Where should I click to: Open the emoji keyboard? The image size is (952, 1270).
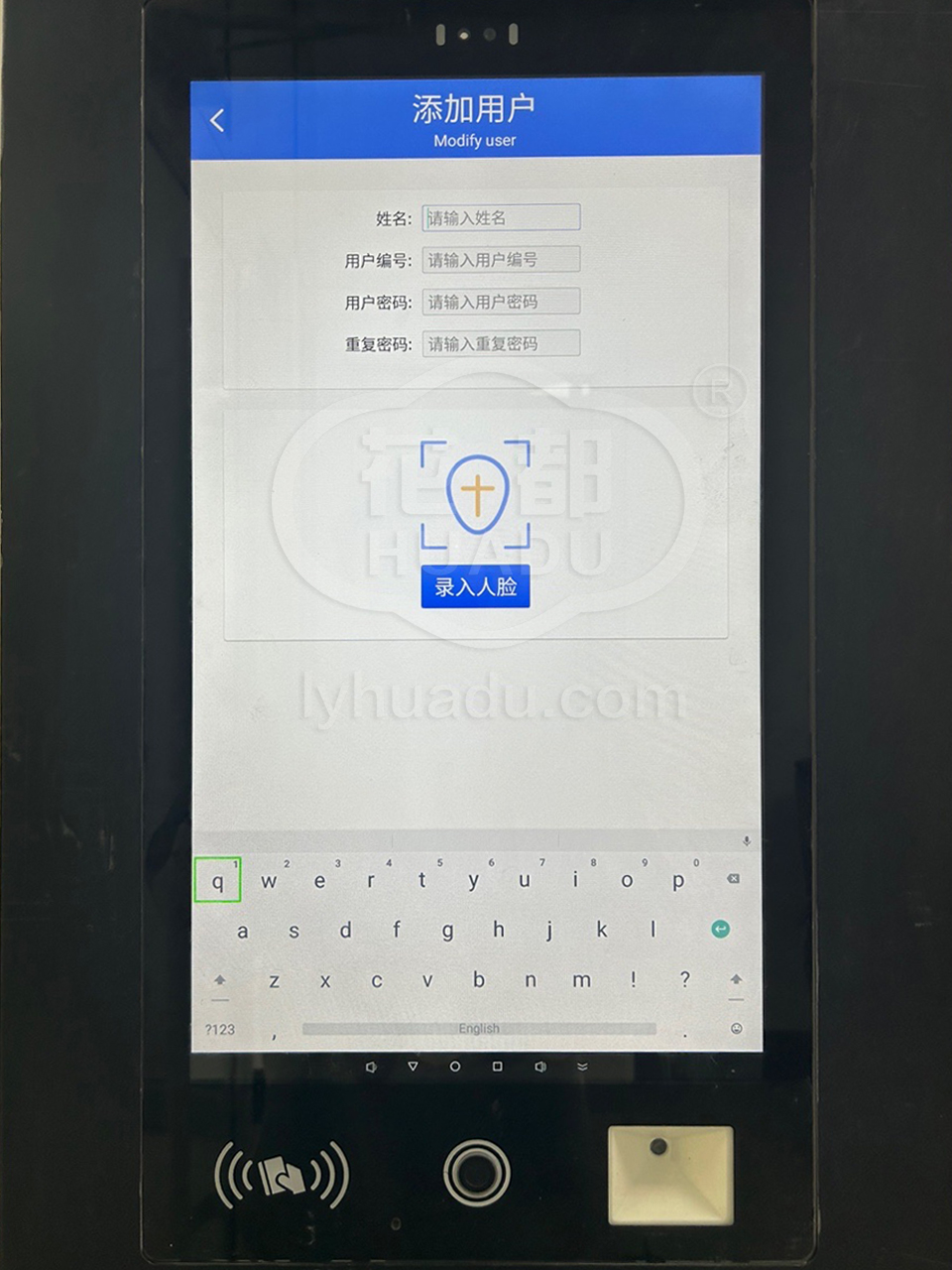coord(736,1029)
